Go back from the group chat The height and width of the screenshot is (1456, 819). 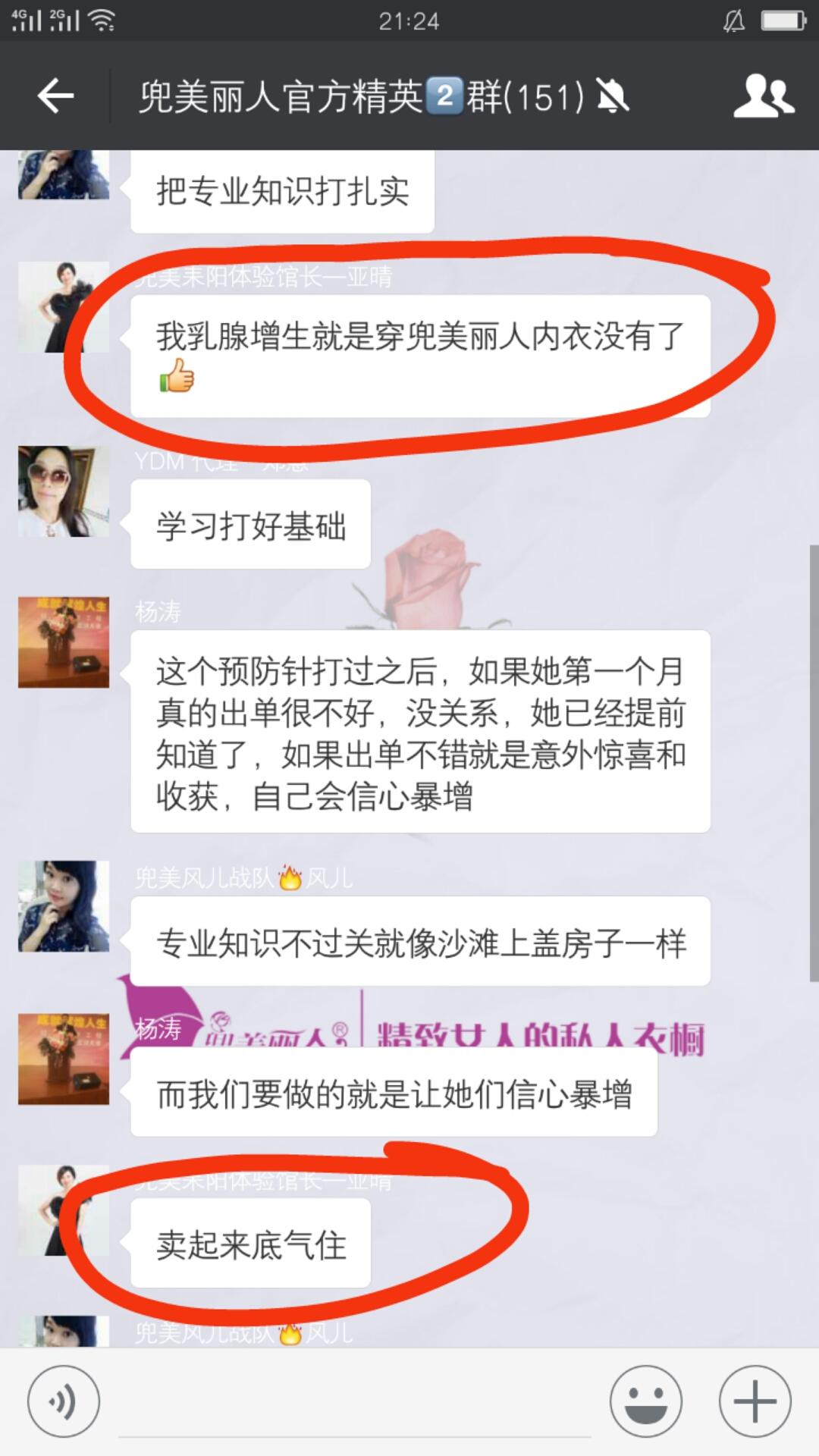pyautogui.click(x=56, y=96)
